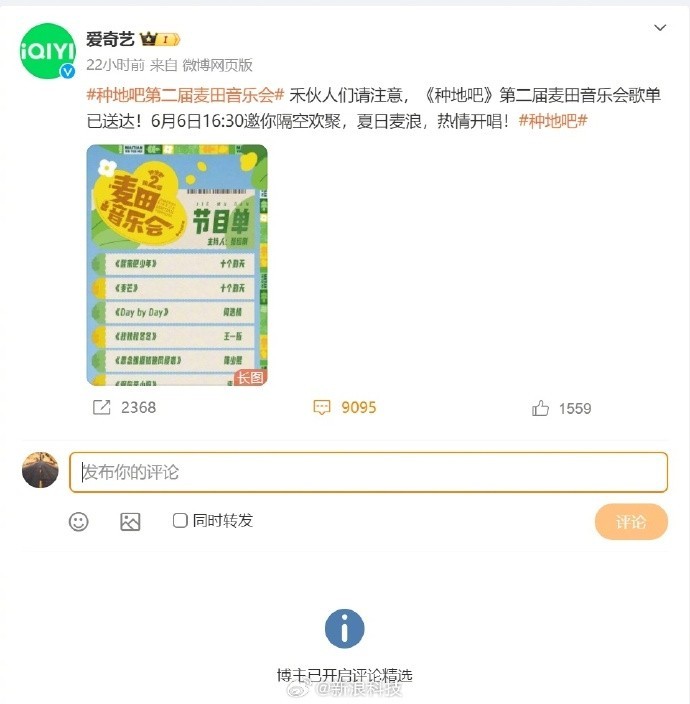Image resolution: width=690 pixels, height=704 pixels.
Task: Open the trailing #种地吧# hashtag
Action: 552,120
